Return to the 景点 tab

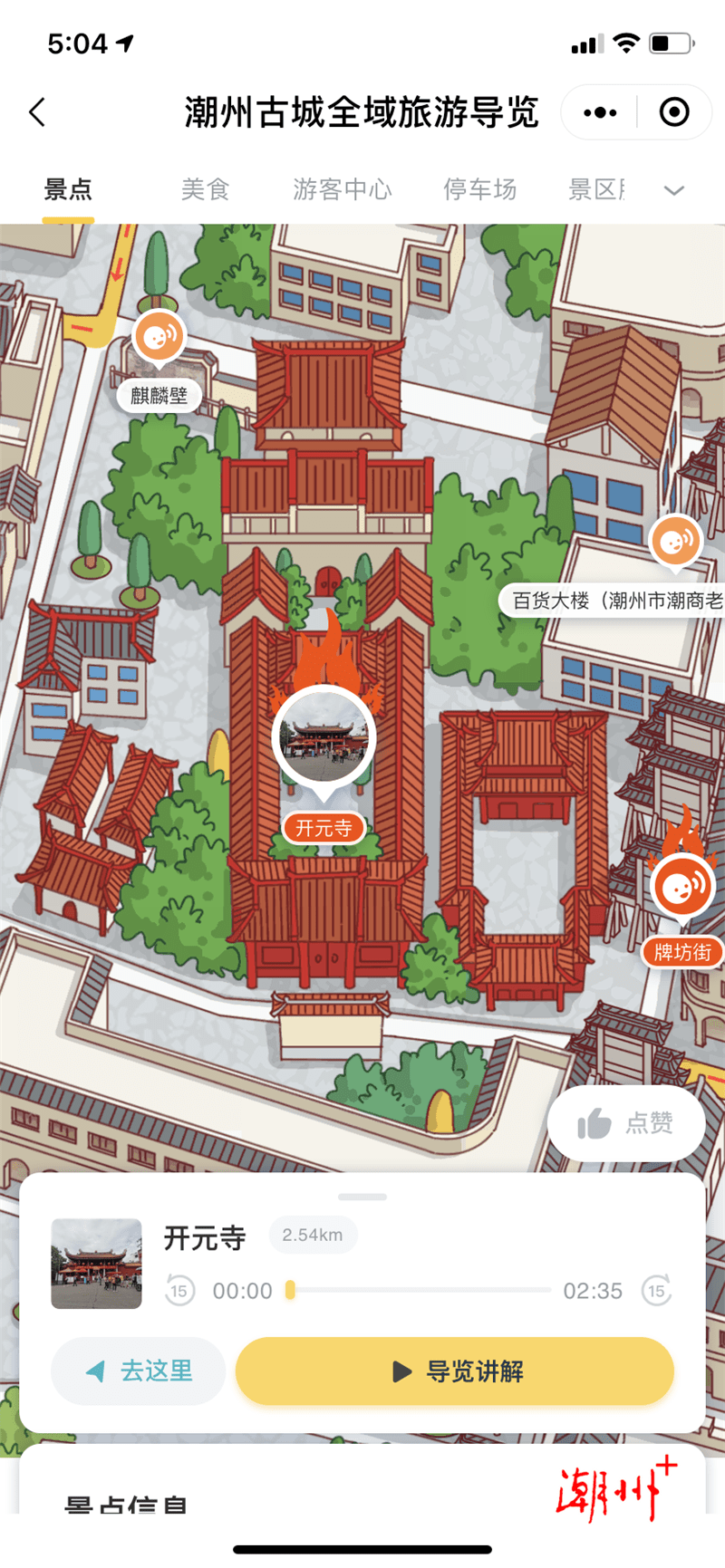click(68, 190)
